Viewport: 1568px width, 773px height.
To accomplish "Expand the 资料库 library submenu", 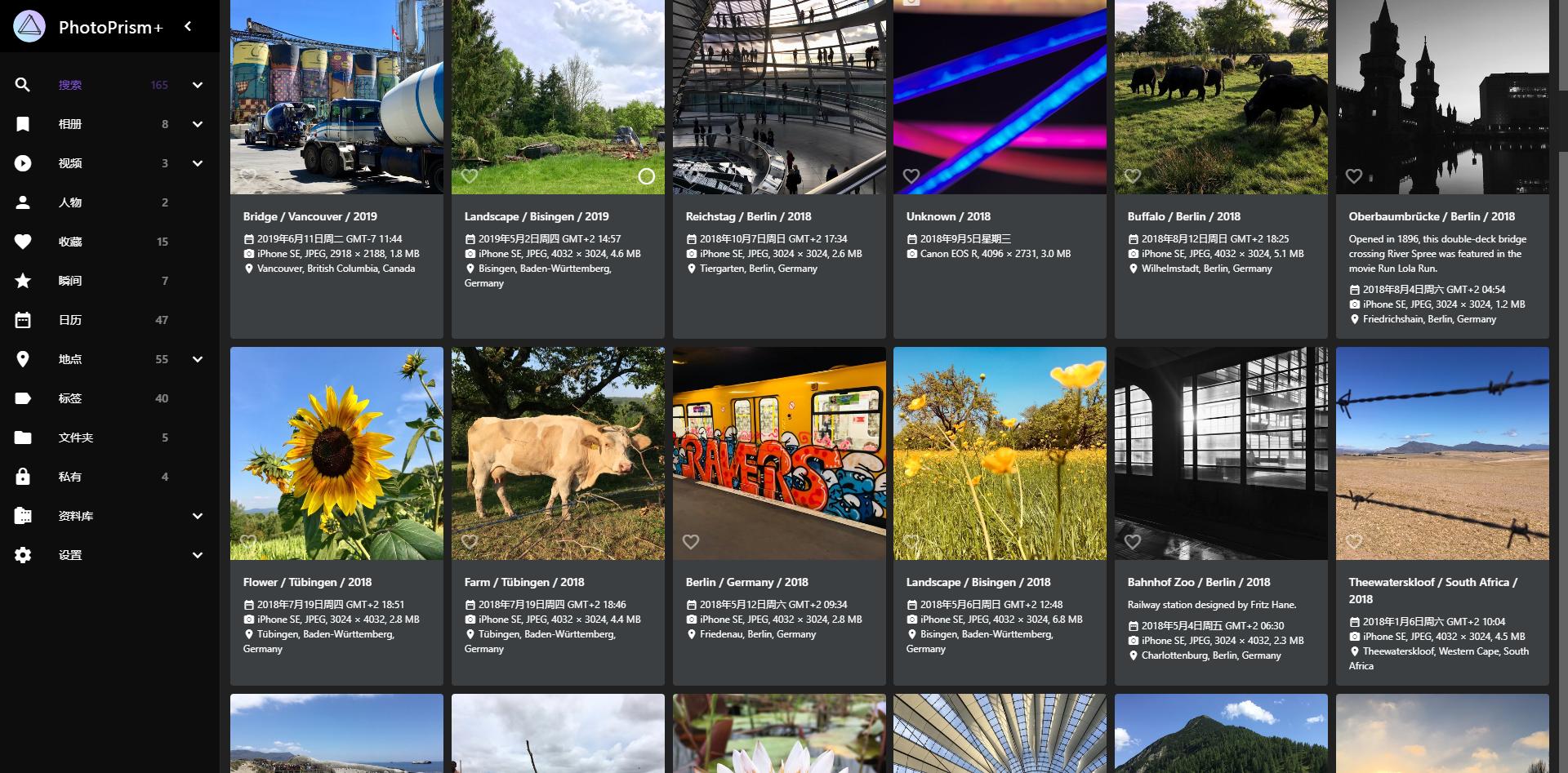I will pyautogui.click(x=198, y=516).
